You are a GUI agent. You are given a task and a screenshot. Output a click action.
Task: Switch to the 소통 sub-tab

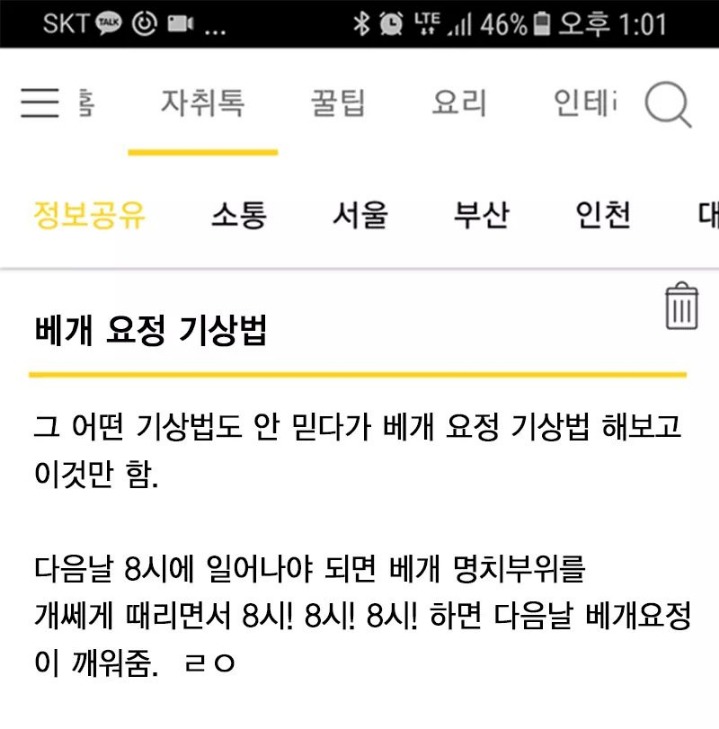(x=239, y=214)
